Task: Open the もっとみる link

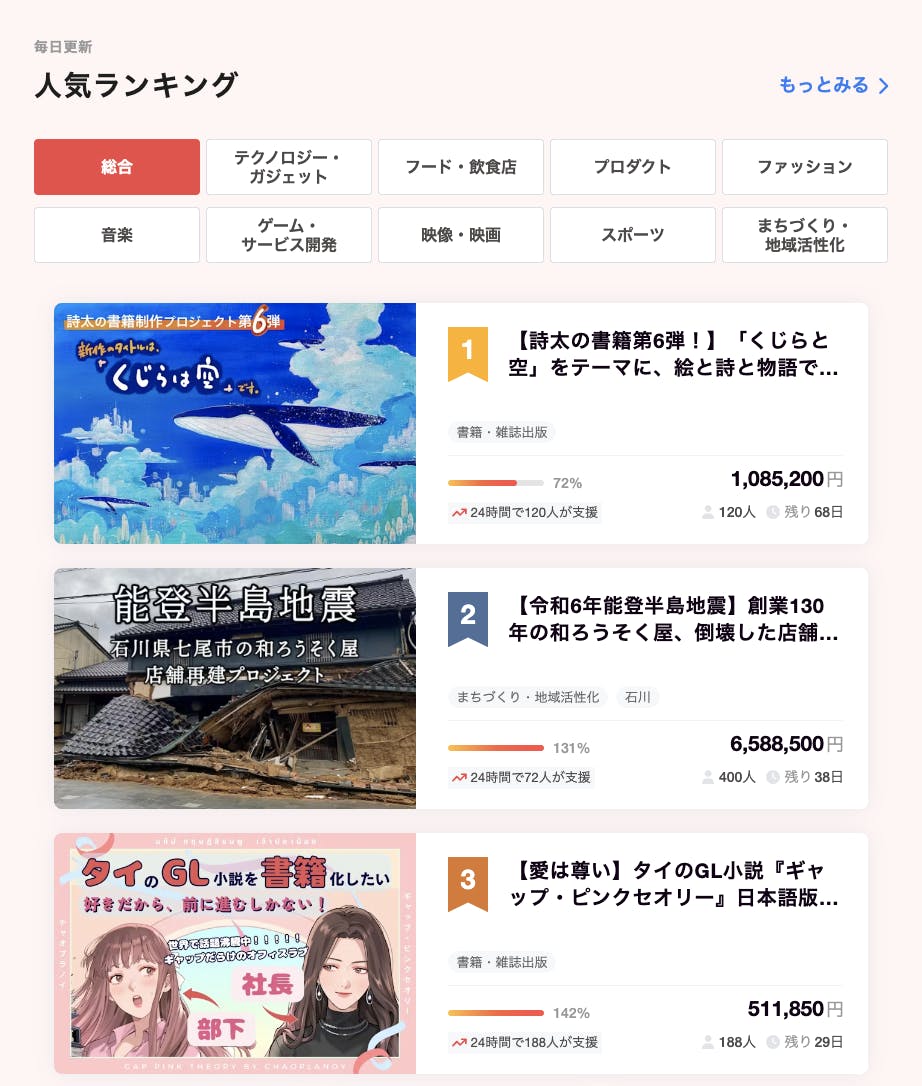Action: (x=833, y=85)
